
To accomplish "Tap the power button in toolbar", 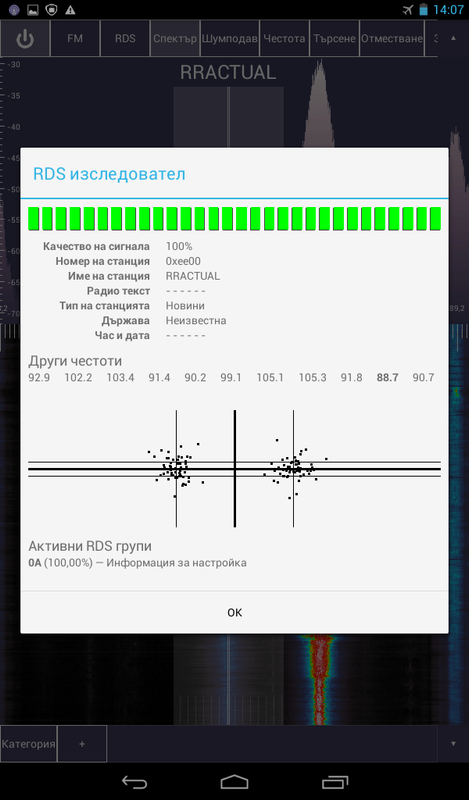I will pos(25,38).
